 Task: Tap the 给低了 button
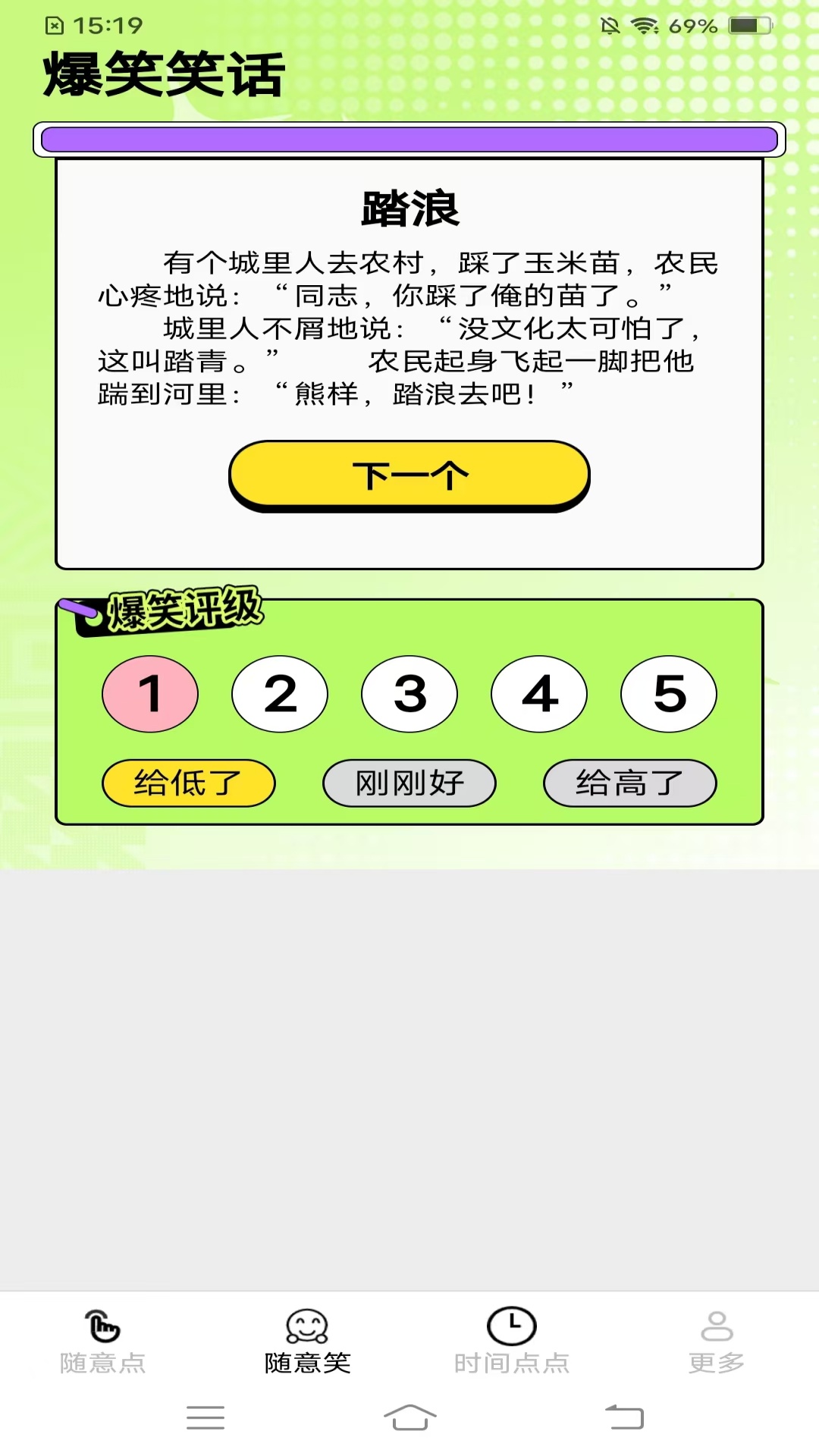coord(189,783)
